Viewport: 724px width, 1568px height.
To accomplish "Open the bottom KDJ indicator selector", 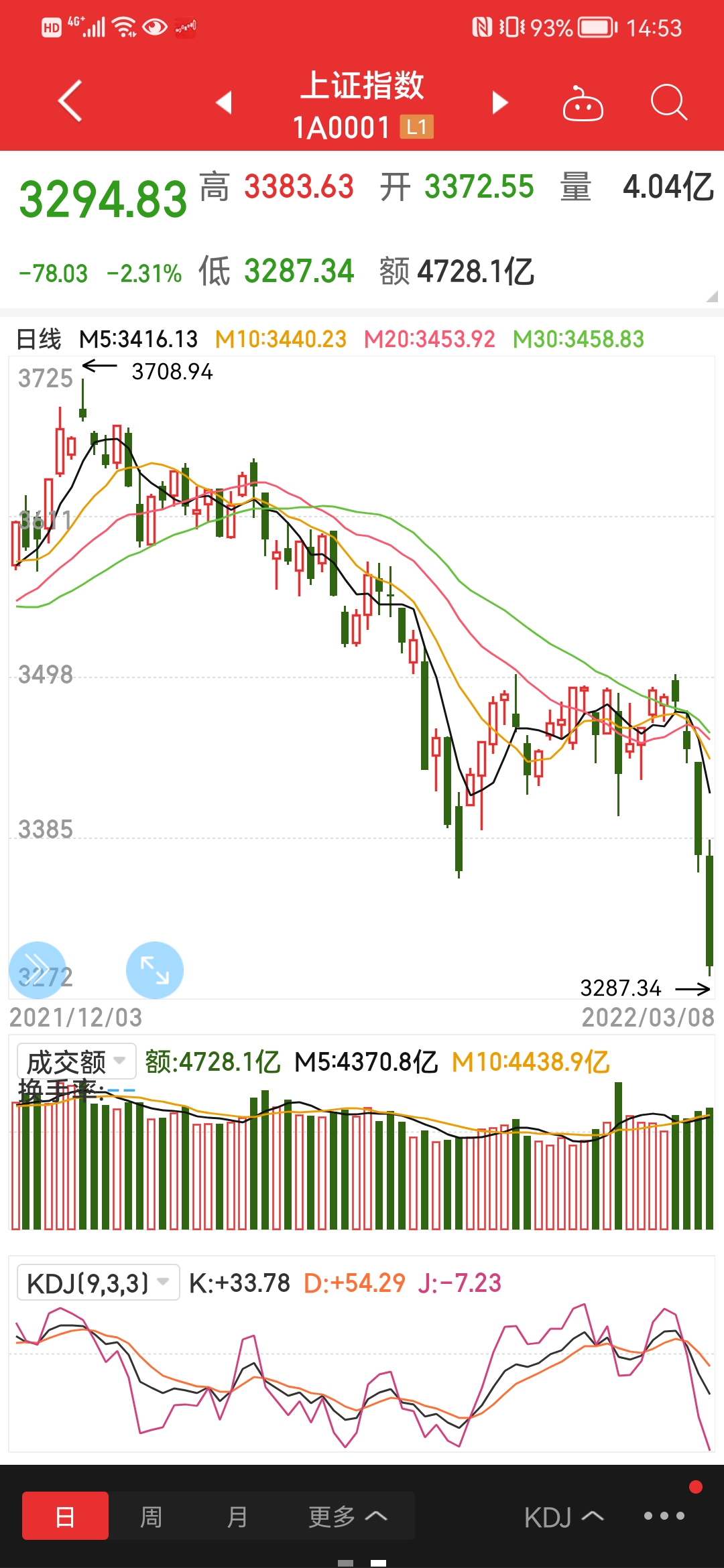I will point(564,1517).
